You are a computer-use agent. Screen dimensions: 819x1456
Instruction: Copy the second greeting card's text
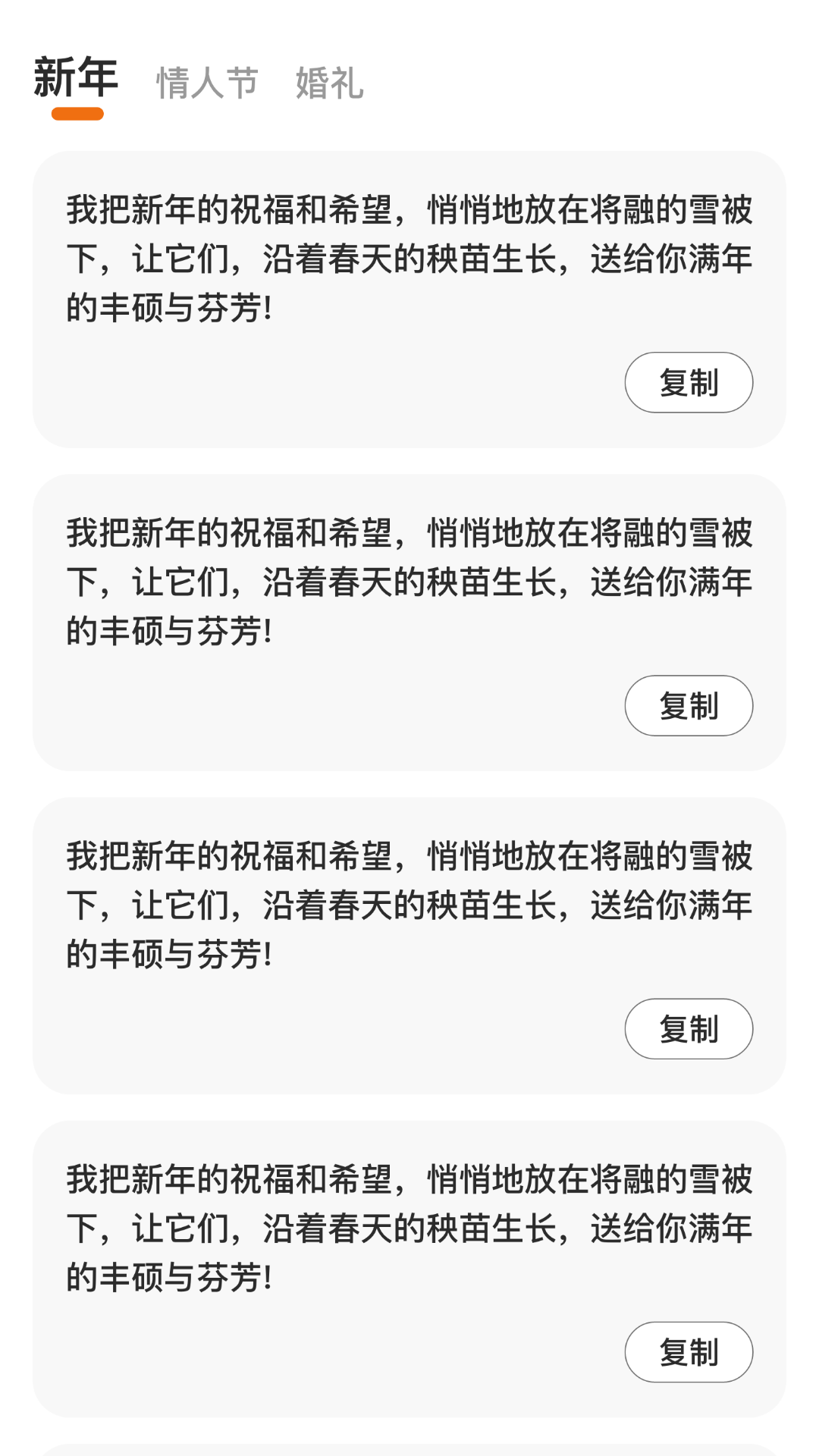click(689, 705)
